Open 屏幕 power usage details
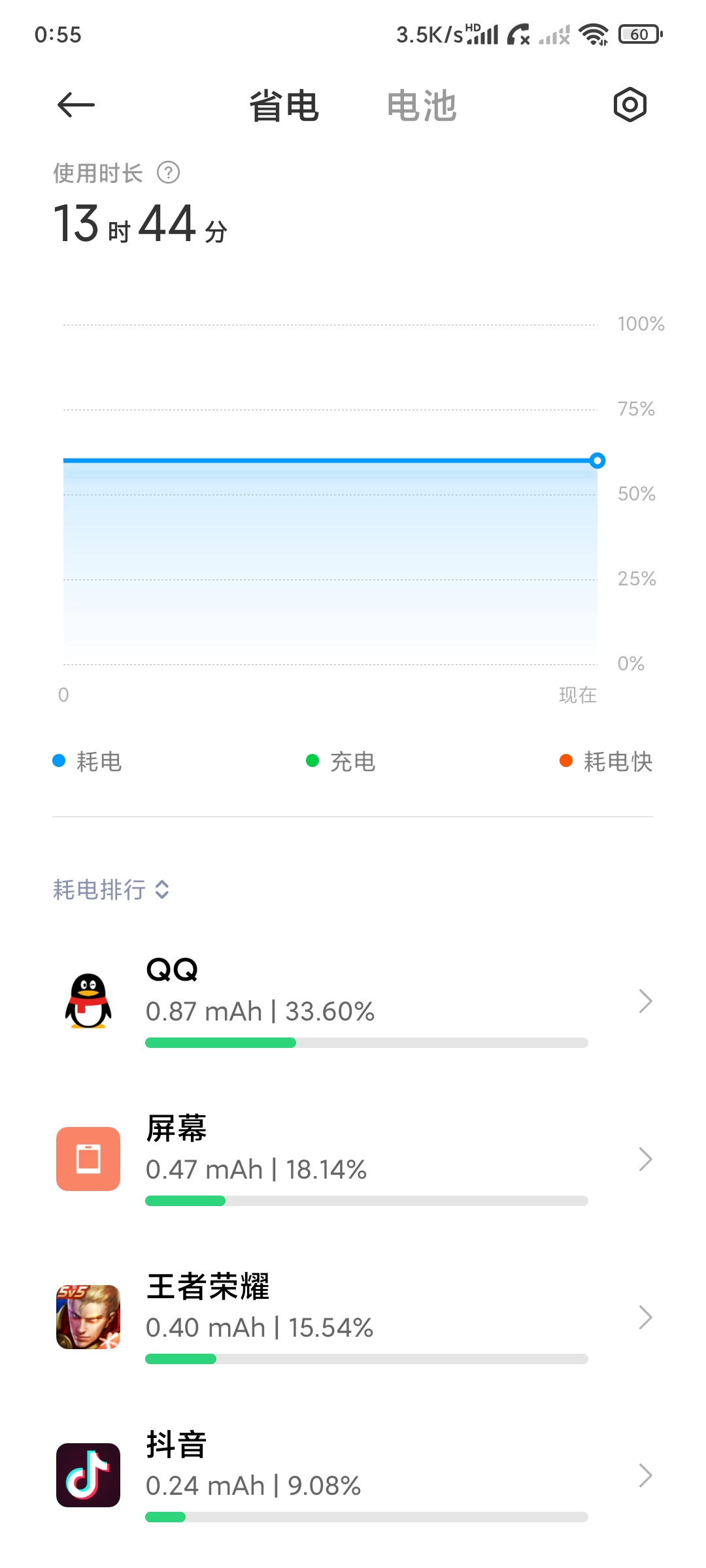 pyautogui.click(x=353, y=1159)
